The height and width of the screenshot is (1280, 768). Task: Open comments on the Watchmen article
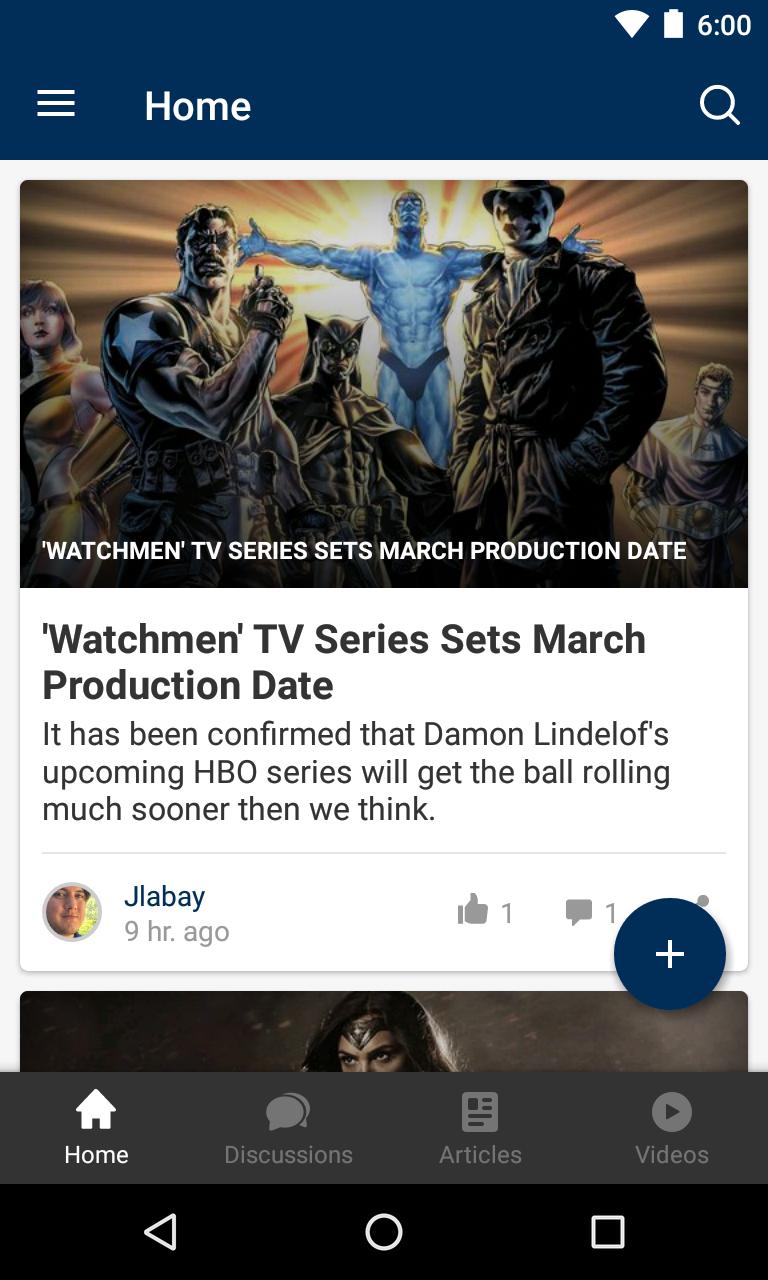(x=579, y=911)
